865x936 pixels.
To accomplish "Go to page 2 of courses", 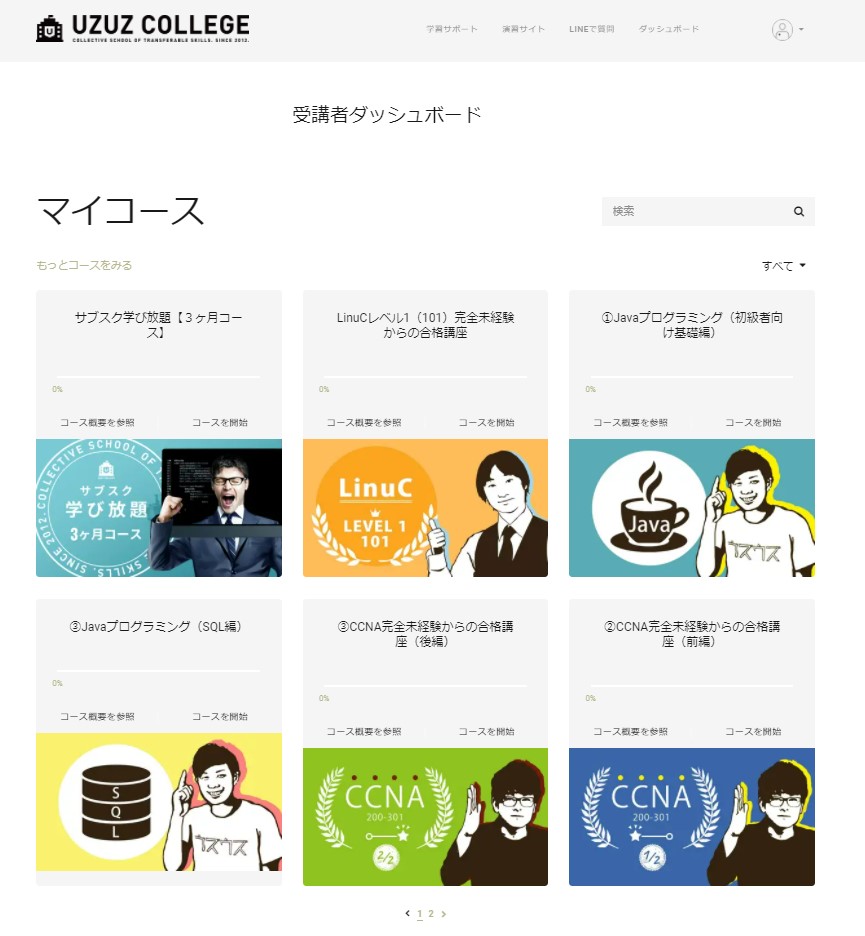I will (x=431, y=913).
